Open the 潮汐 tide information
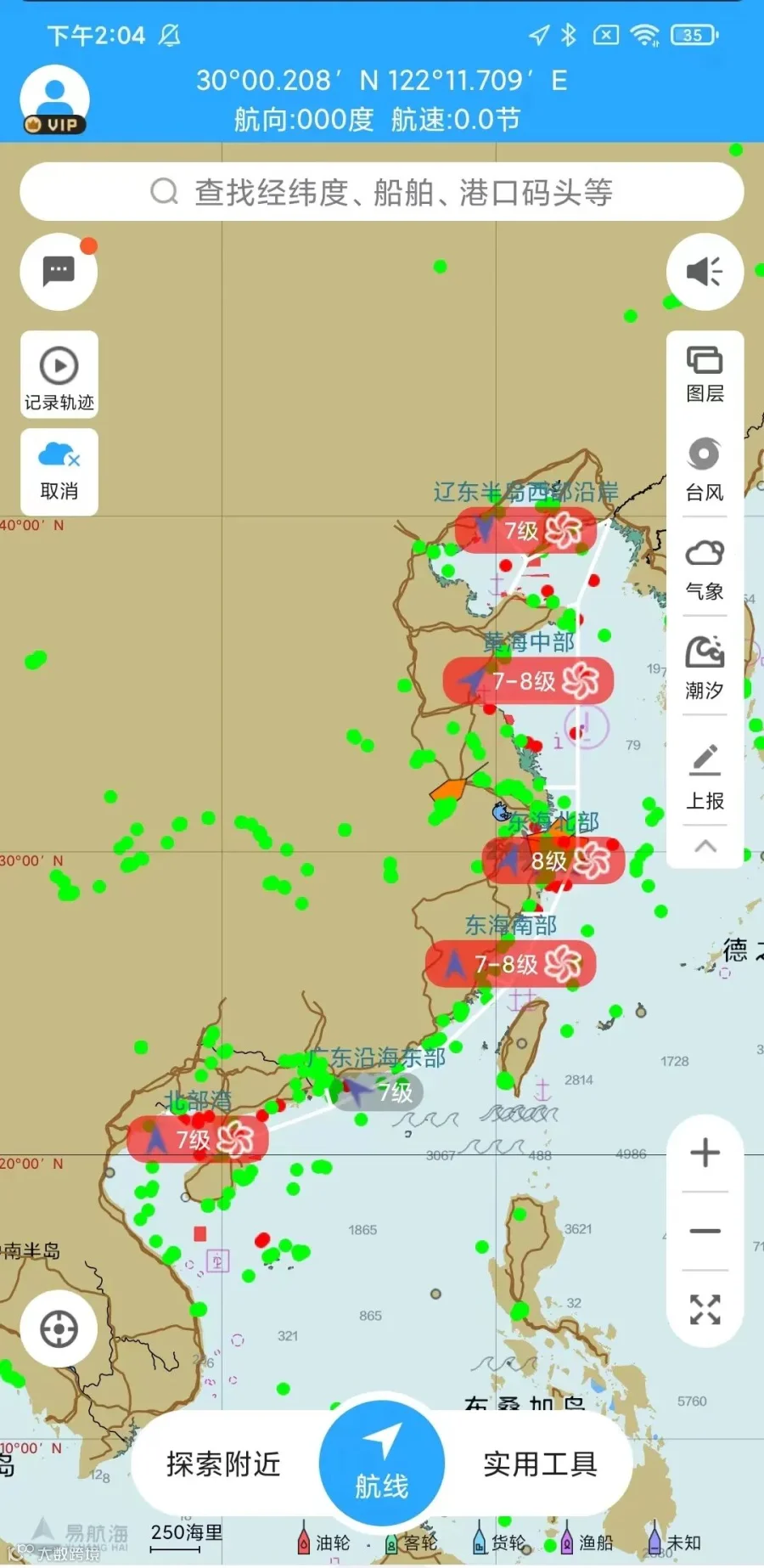Viewport: 764px width, 1568px height. point(705,668)
